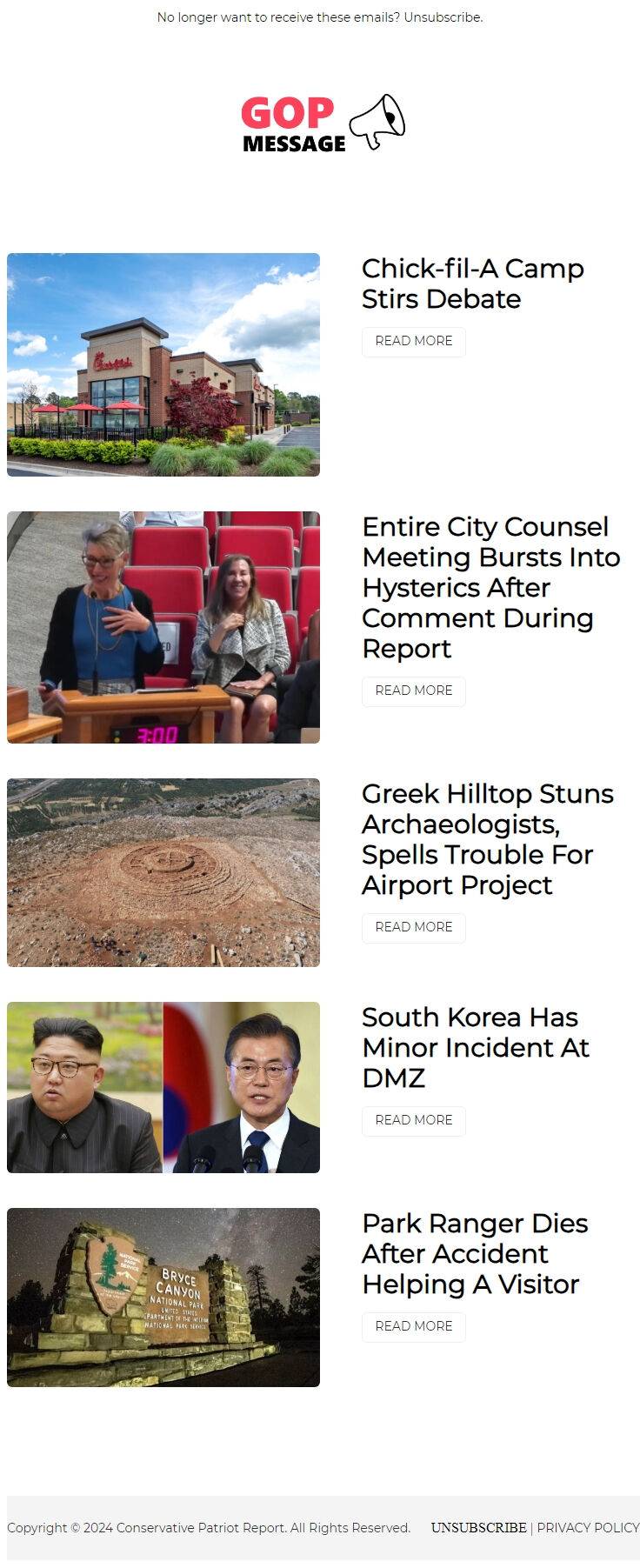The image size is (640, 1568).
Task: Read more about Chick-fil-A Camp debate
Action: point(414,342)
